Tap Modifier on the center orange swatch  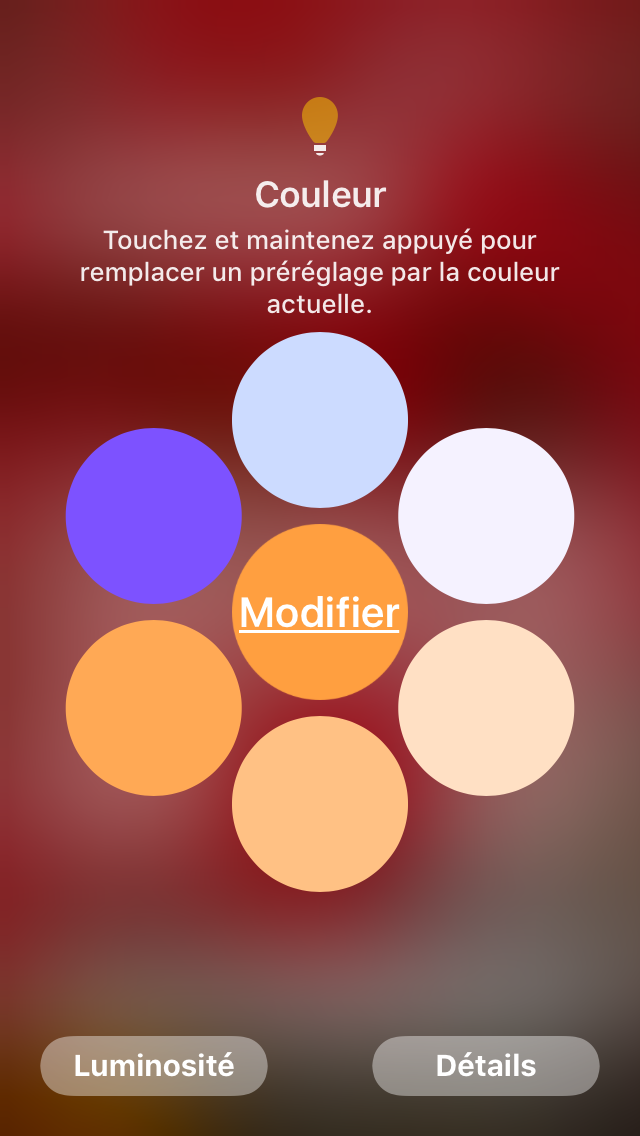tap(320, 612)
